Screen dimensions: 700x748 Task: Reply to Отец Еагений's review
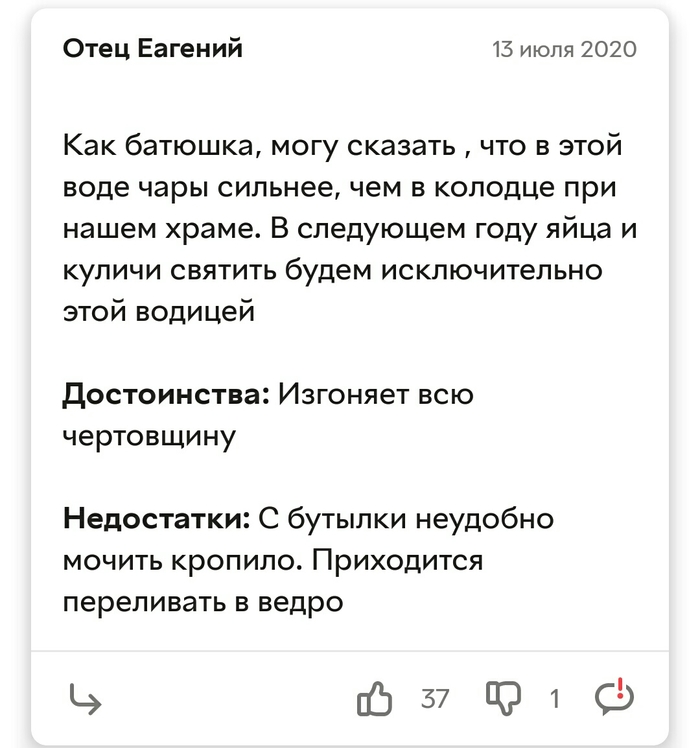pos(85,699)
